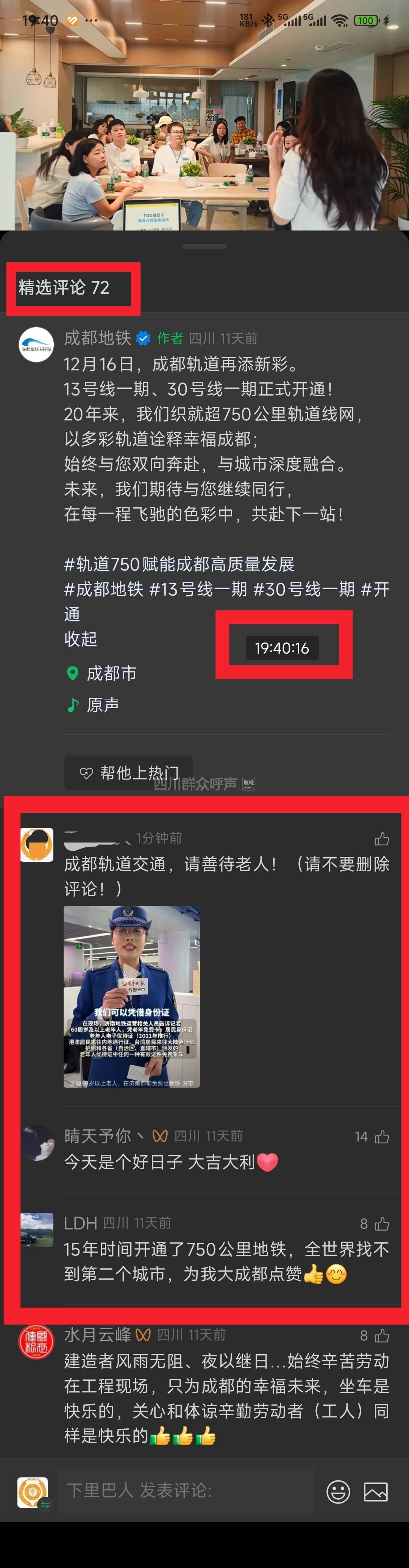Like 晴天予你's comment
409x1568 pixels.
pyautogui.click(x=382, y=1137)
